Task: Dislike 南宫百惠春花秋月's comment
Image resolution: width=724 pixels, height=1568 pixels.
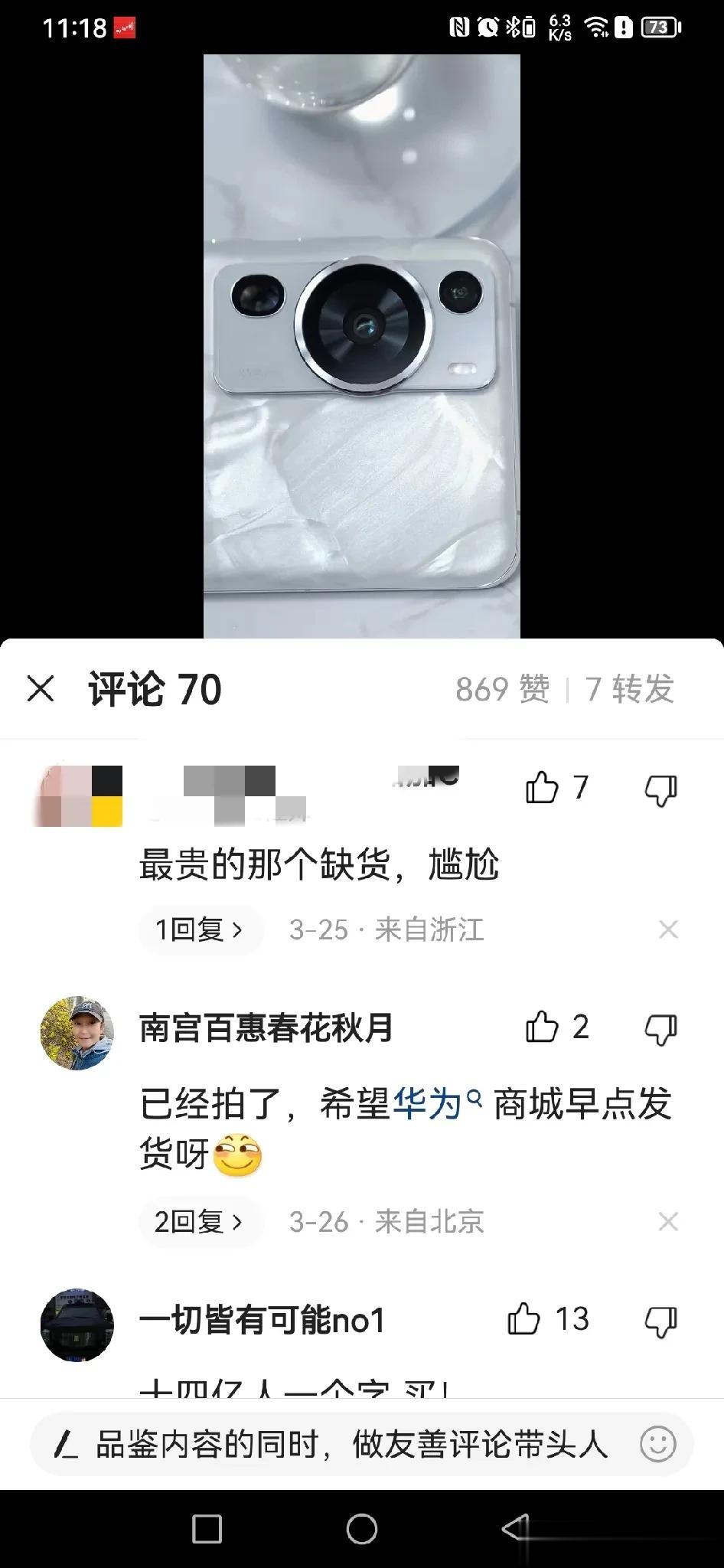Action: coord(660,1029)
